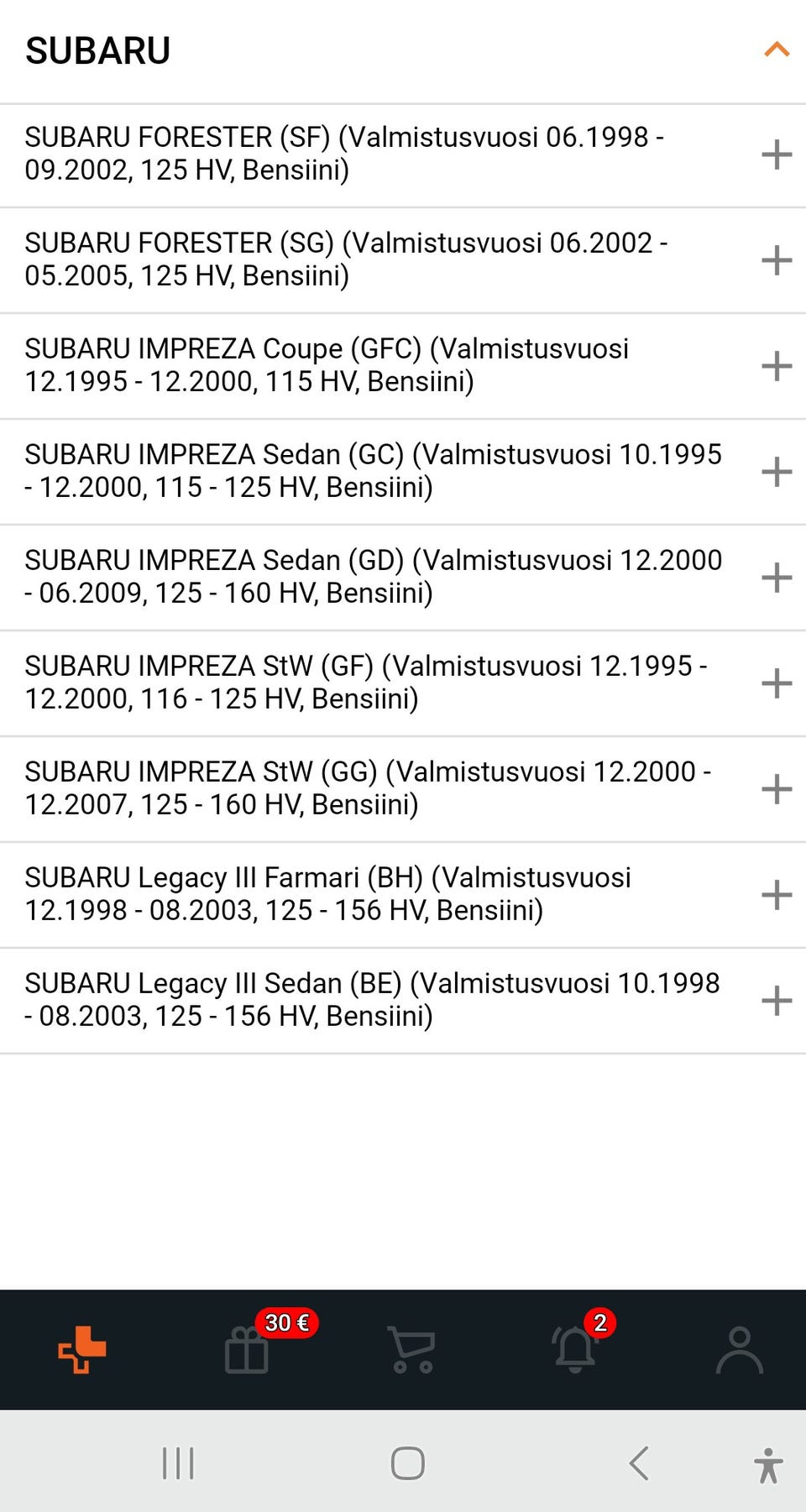Open the notifications bell with 2 alerts
The height and width of the screenshot is (1512, 806).
point(576,1349)
